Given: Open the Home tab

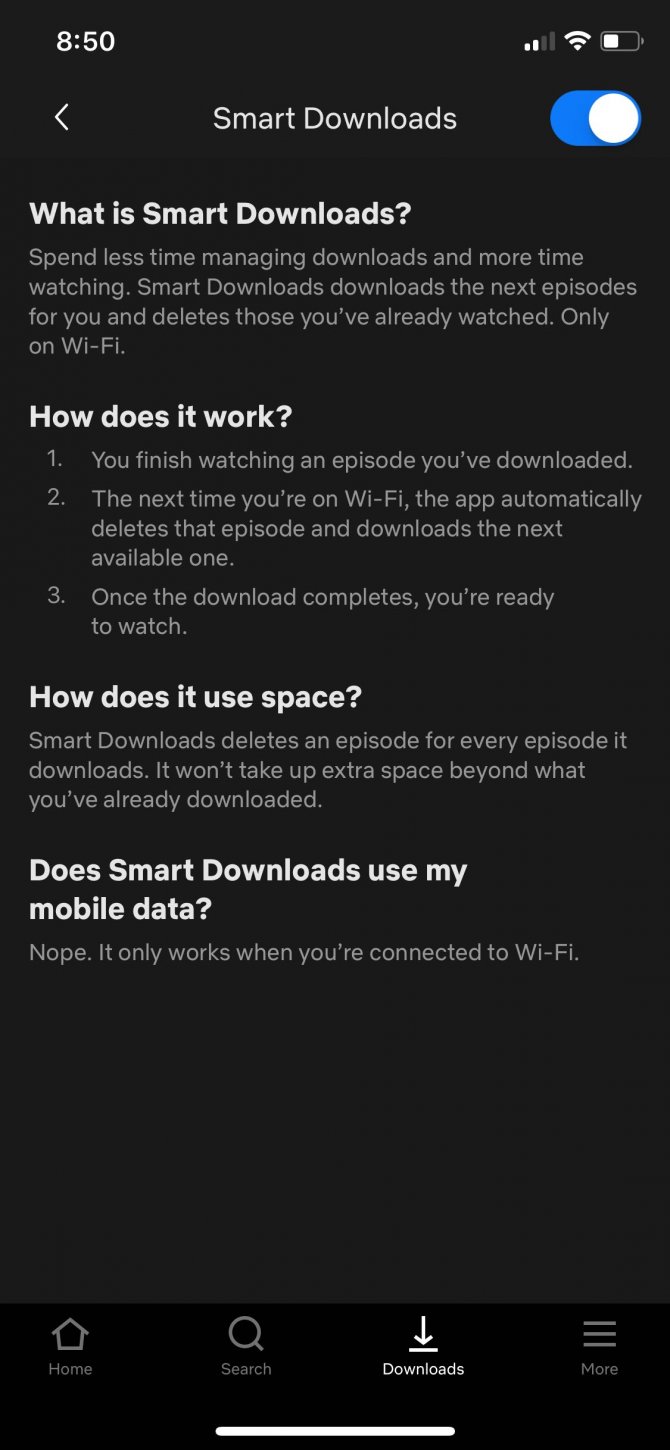Looking at the screenshot, I should [x=70, y=1346].
